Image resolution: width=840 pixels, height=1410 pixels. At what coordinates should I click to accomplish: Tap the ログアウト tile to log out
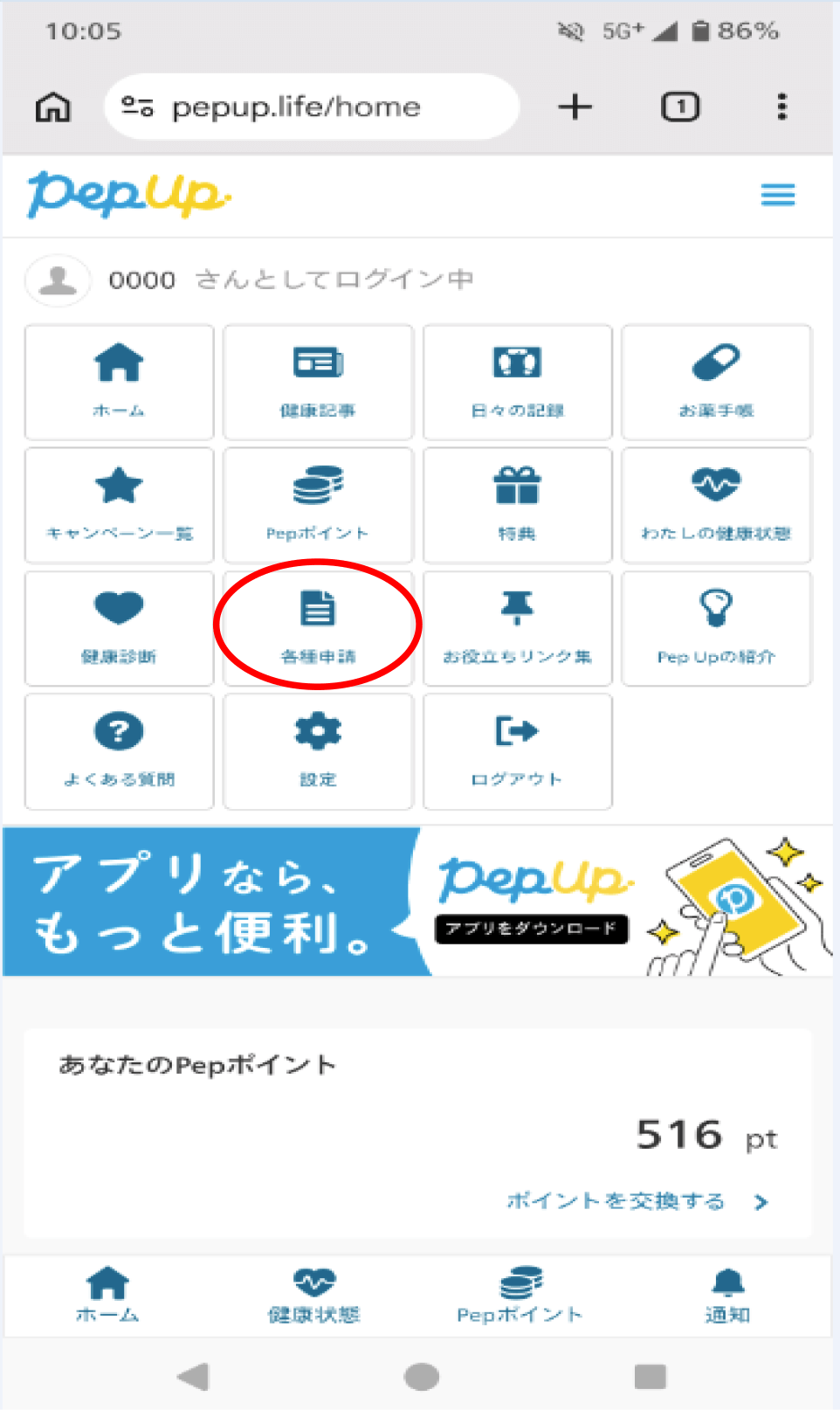517,751
